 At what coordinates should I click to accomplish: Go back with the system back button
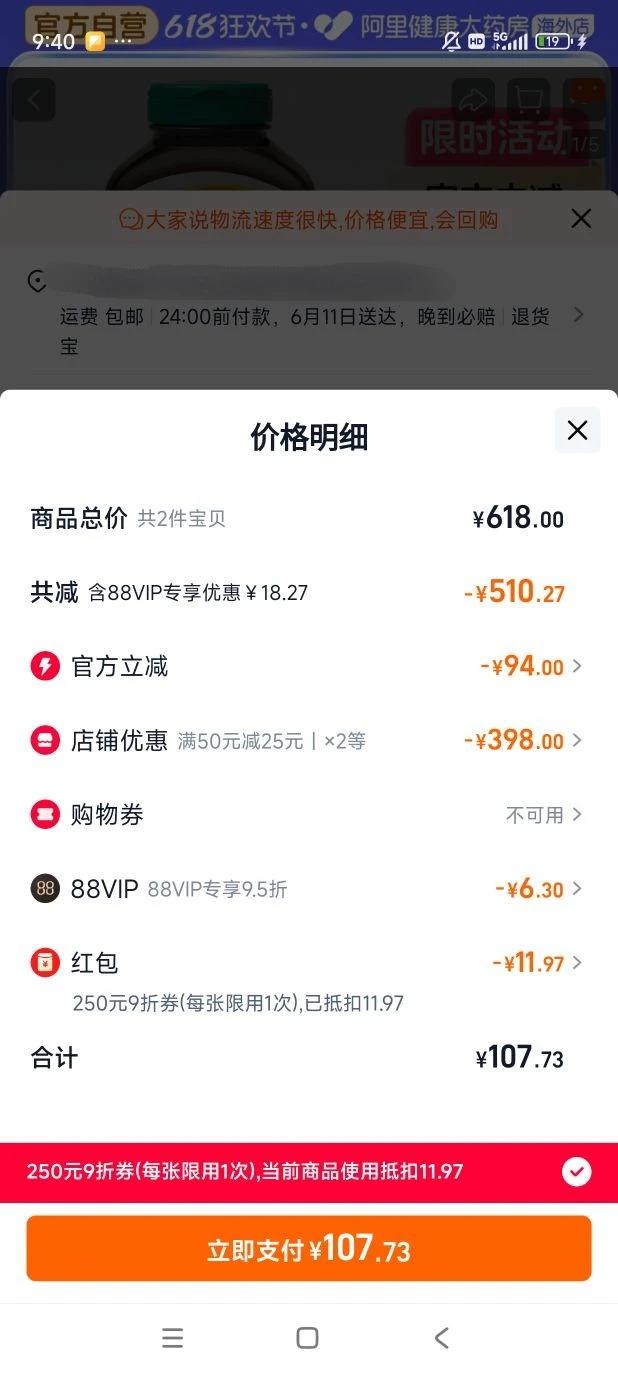(442, 1338)
